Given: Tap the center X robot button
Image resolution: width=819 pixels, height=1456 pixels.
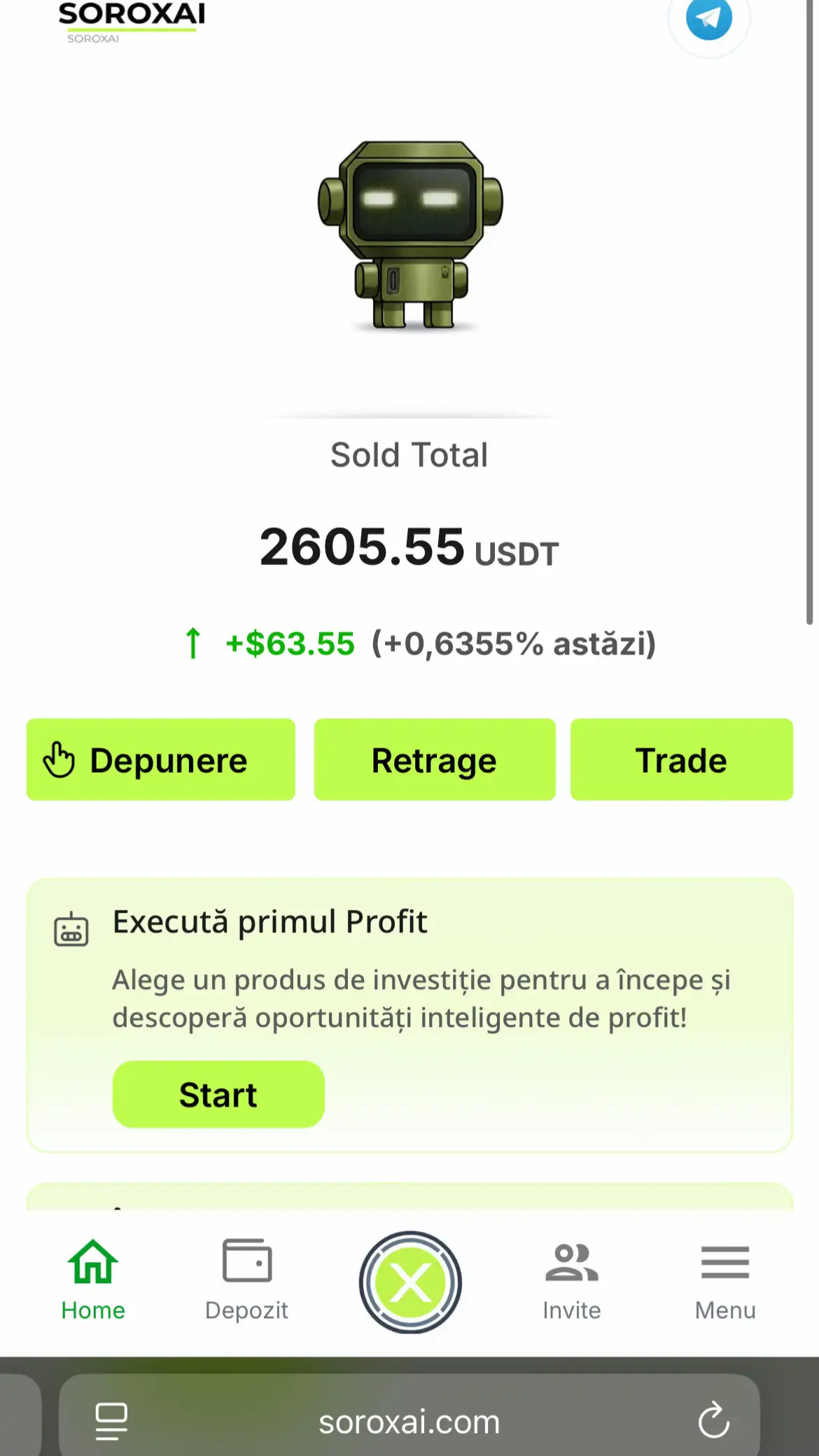Looking at the screenshot, I should pyautogui.click(x=410, y=1282).
